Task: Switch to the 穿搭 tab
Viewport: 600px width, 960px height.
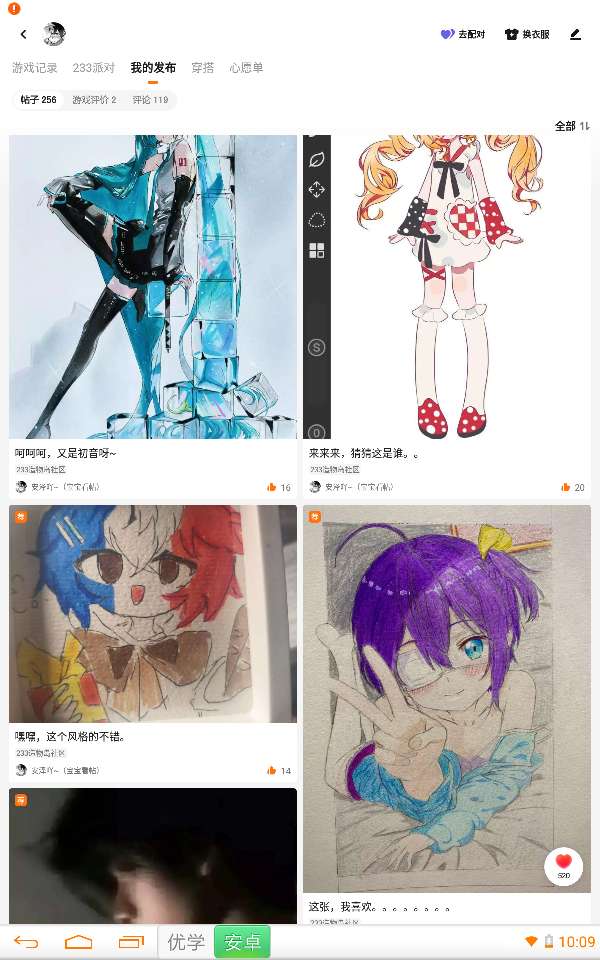Action: pyautogui.click(x=203, y=67)
